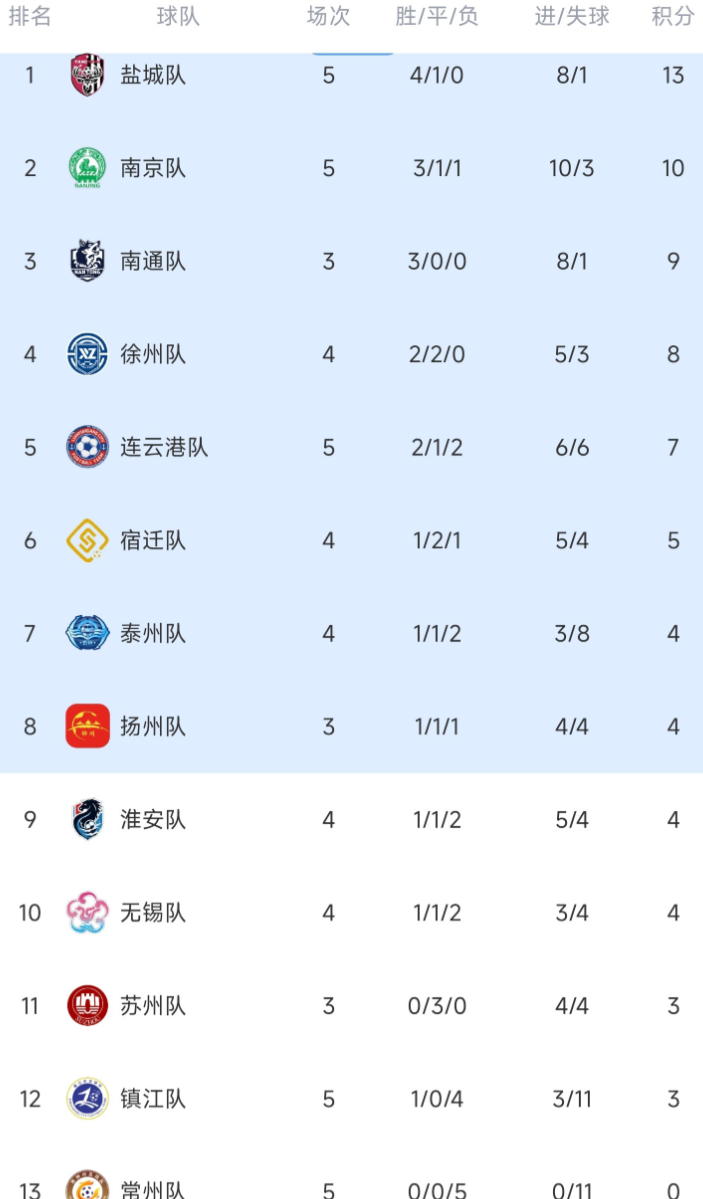This screenshot has height=1199, width=703.
Task: Tap the 苏州队 standings row
Action: [x=351, y=1006]
